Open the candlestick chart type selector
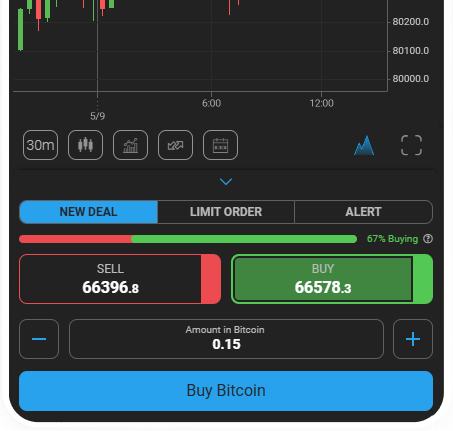Viewport: 453px width, 431px height. pos(85,145)
